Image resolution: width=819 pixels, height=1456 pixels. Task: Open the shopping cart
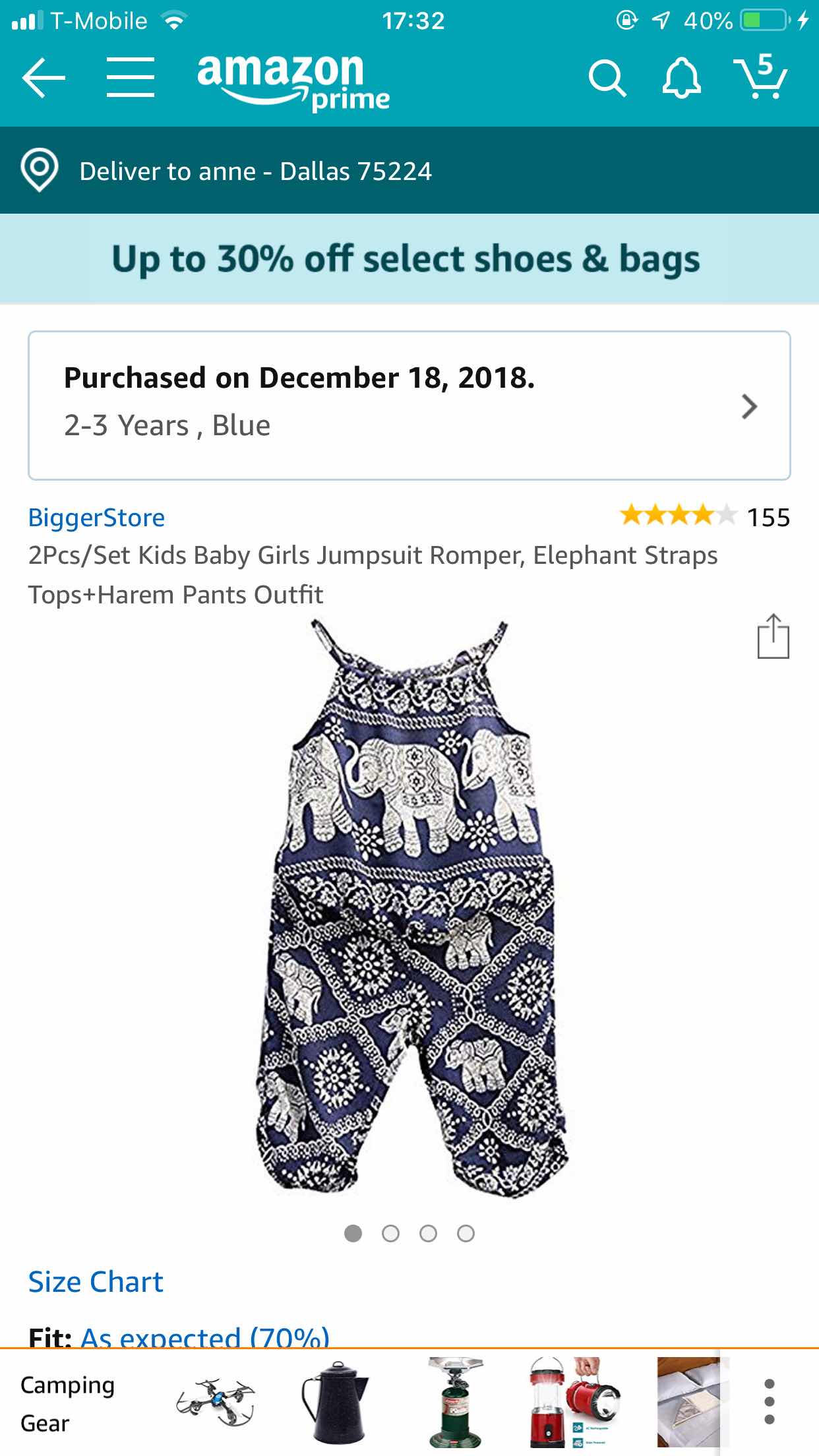click(760, 76)
